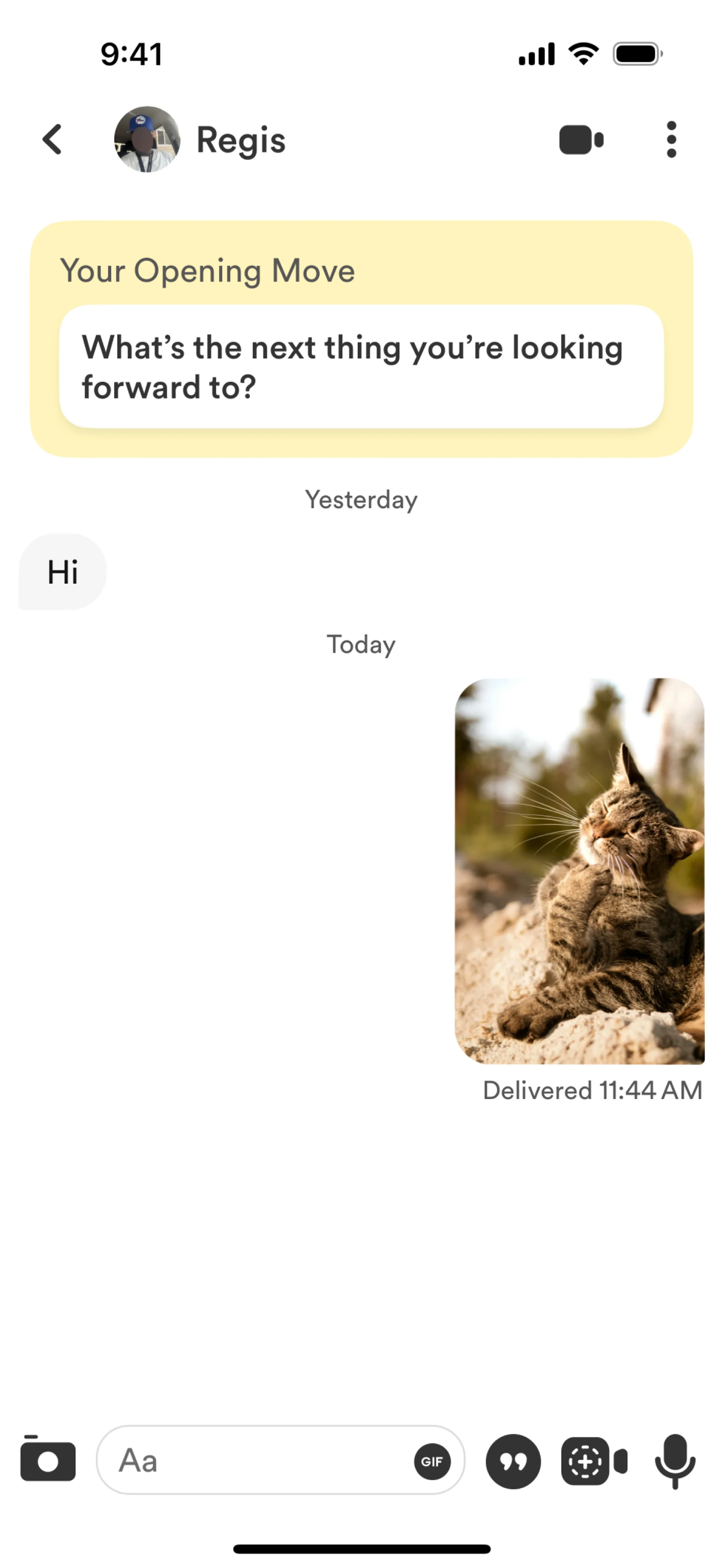Go back from the chat with Regis
The width and height of the screenshot is (723, 1568).
[52, 139]
